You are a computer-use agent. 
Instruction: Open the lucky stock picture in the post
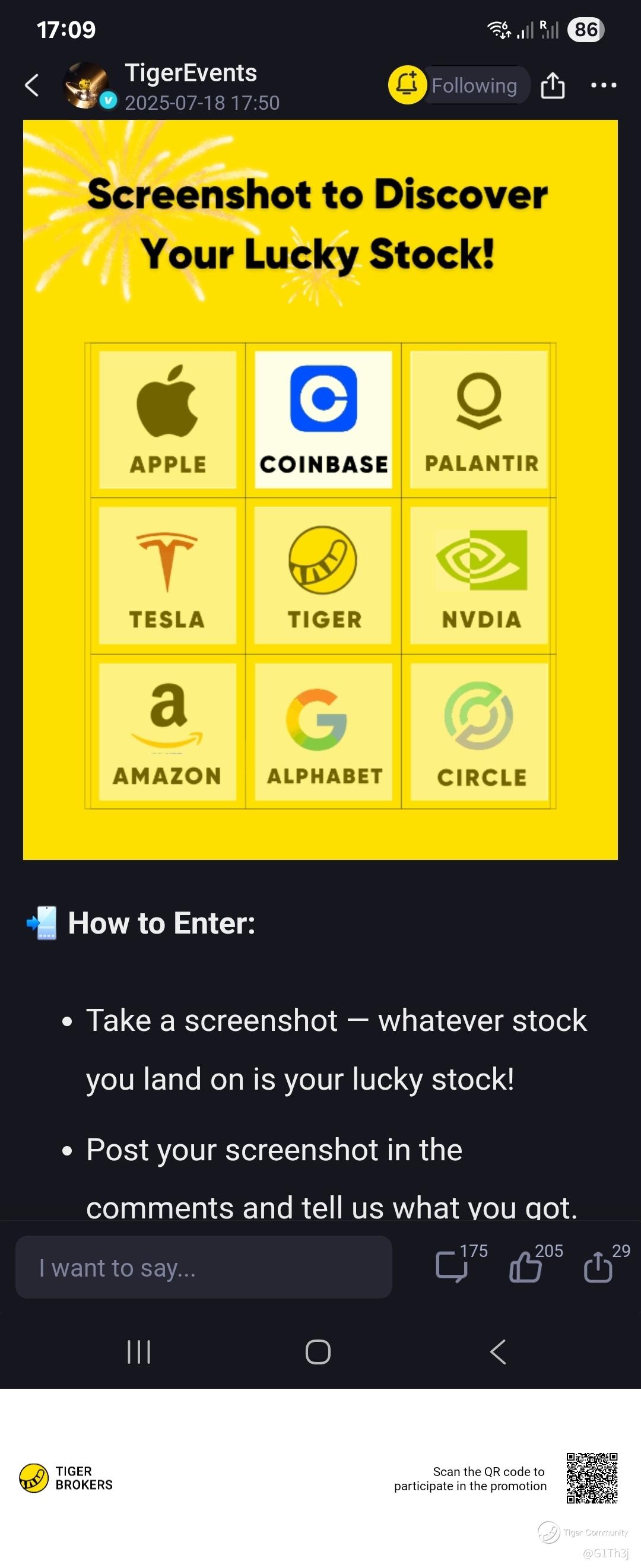tap(320, 490)
